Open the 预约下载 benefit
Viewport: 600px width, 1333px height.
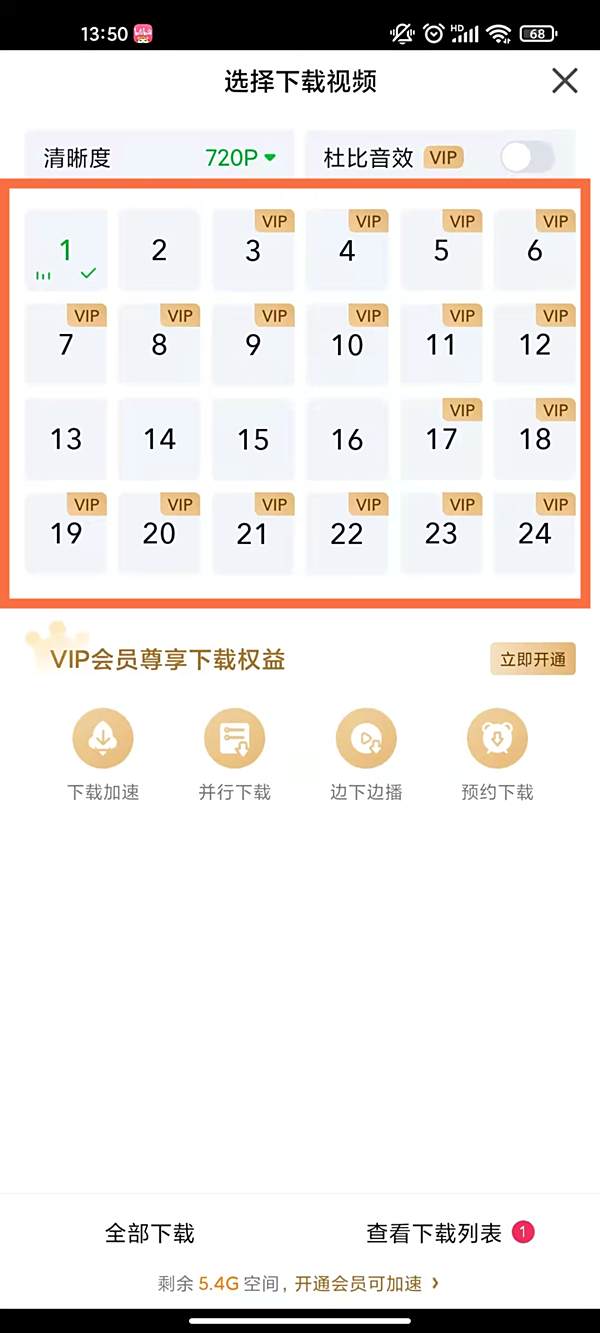[x=497, y=755]
